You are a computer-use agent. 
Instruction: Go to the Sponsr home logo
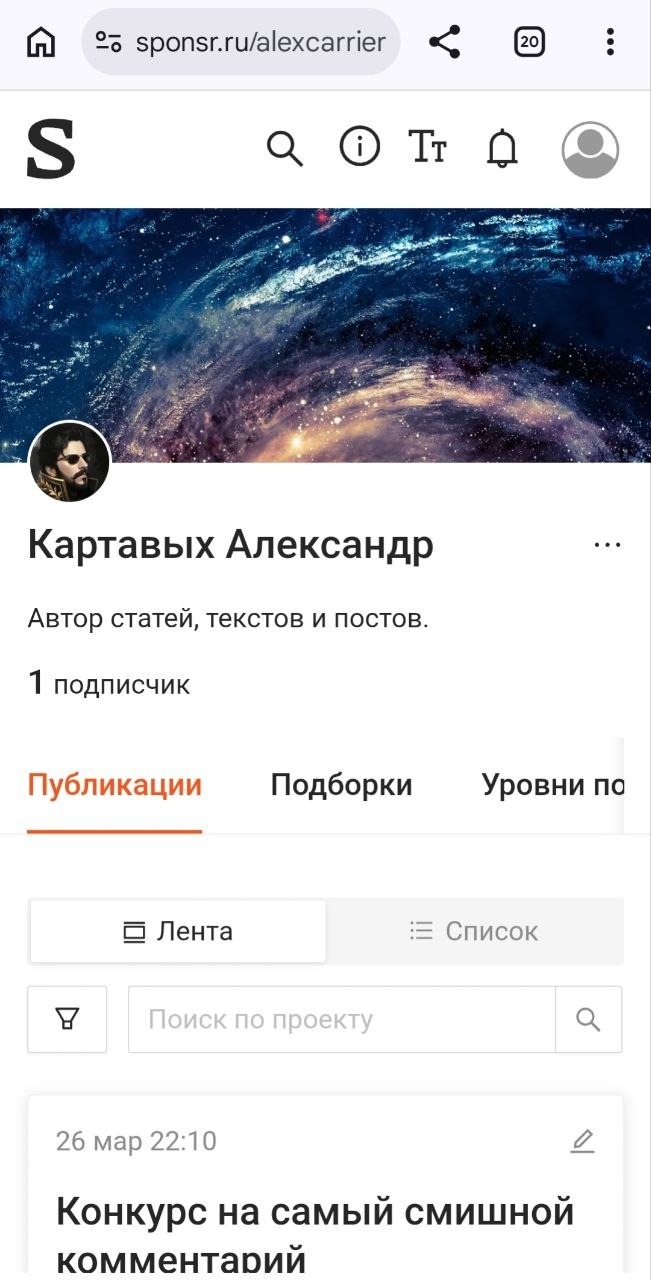click(x=51, y=150)
